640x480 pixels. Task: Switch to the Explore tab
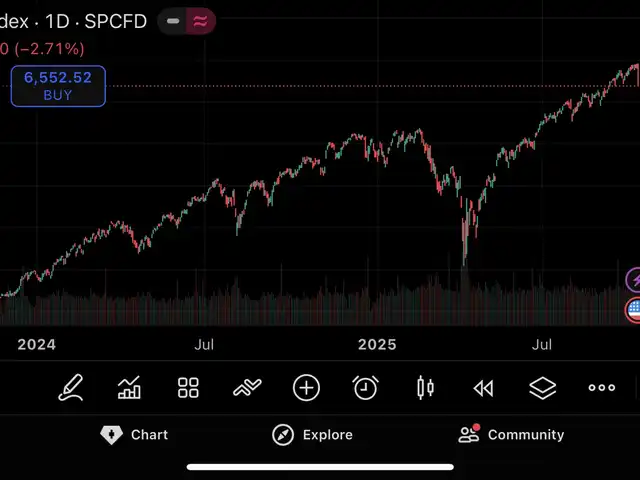click(313, 435)
